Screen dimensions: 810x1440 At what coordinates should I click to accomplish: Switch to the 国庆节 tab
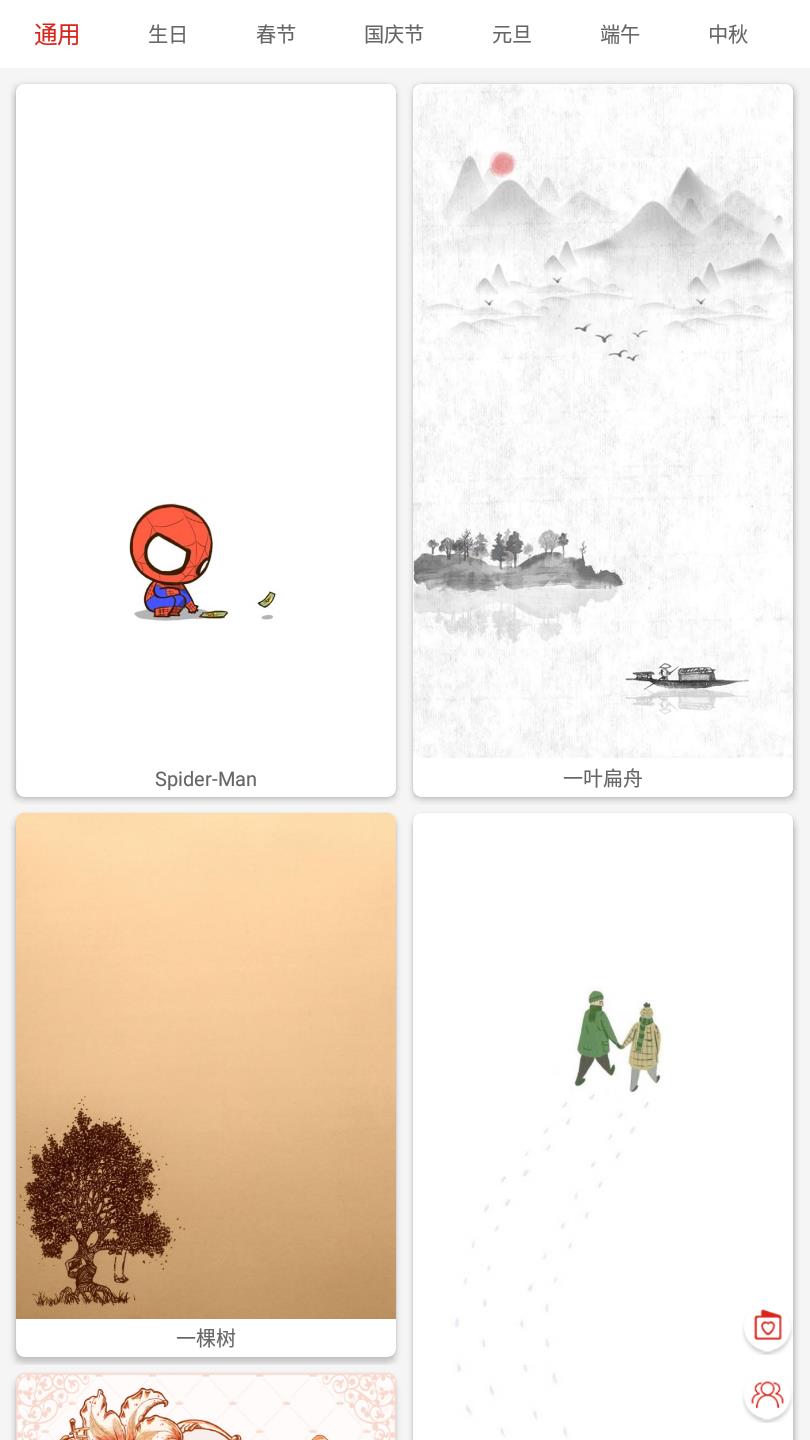[394, 34]
